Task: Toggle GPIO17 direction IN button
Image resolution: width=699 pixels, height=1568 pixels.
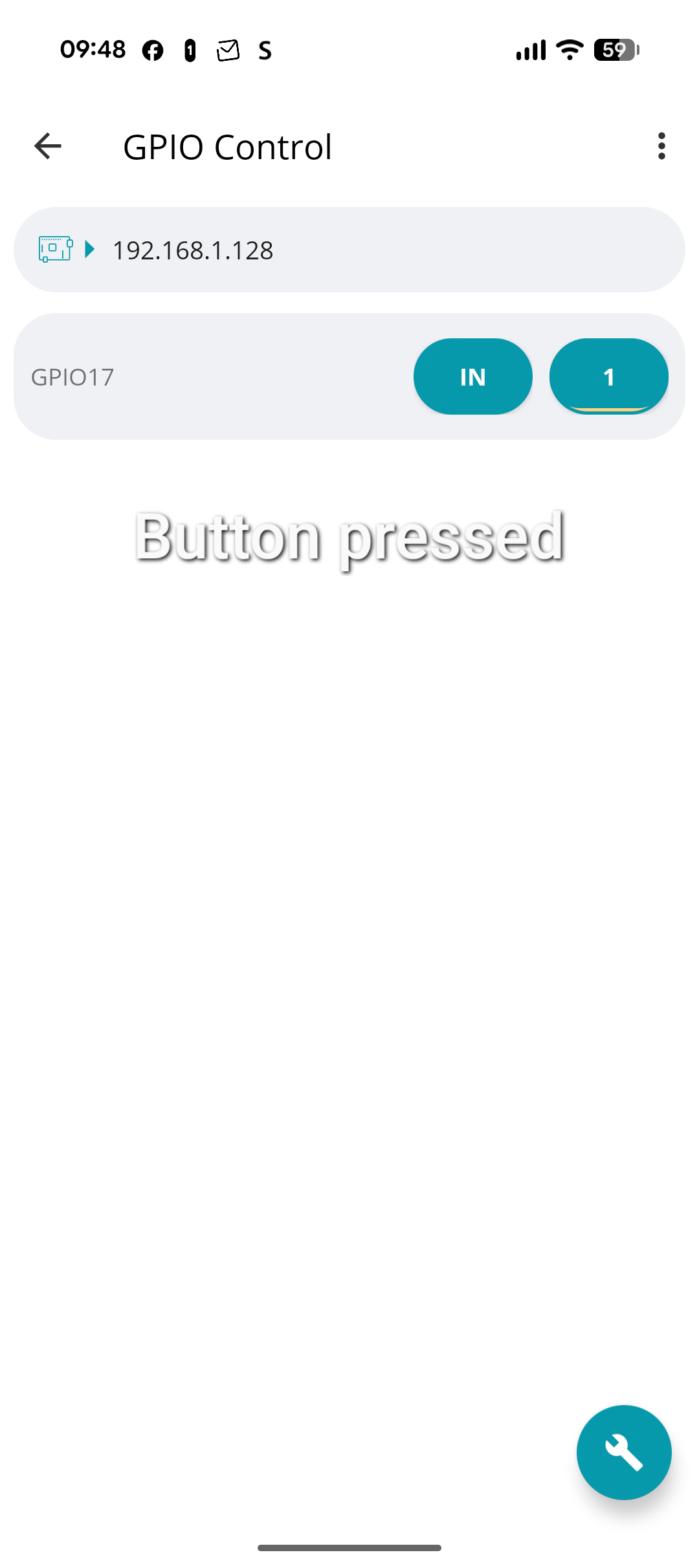Action: (472, 376)
